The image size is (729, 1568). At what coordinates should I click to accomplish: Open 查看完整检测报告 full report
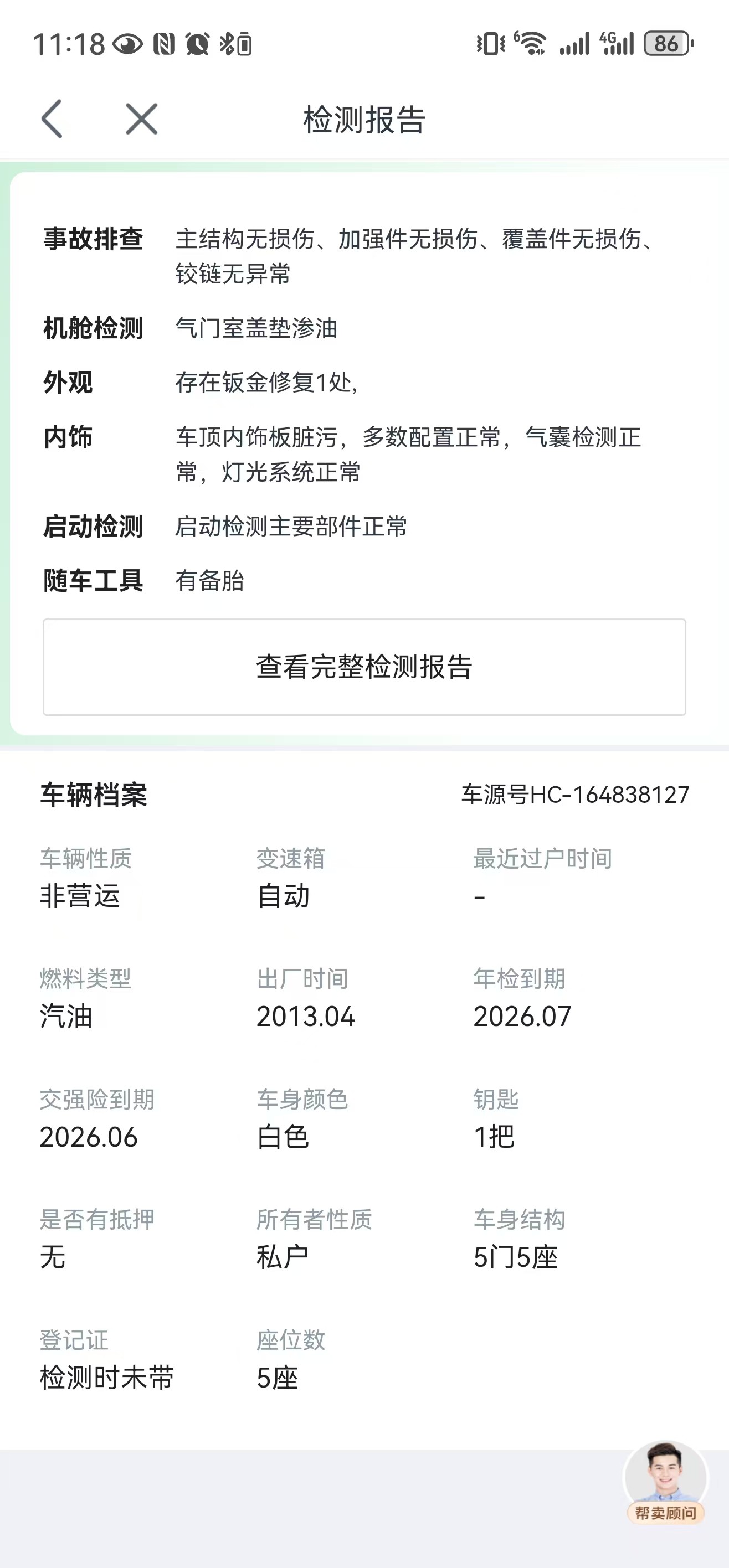click(x=364, y=667)
